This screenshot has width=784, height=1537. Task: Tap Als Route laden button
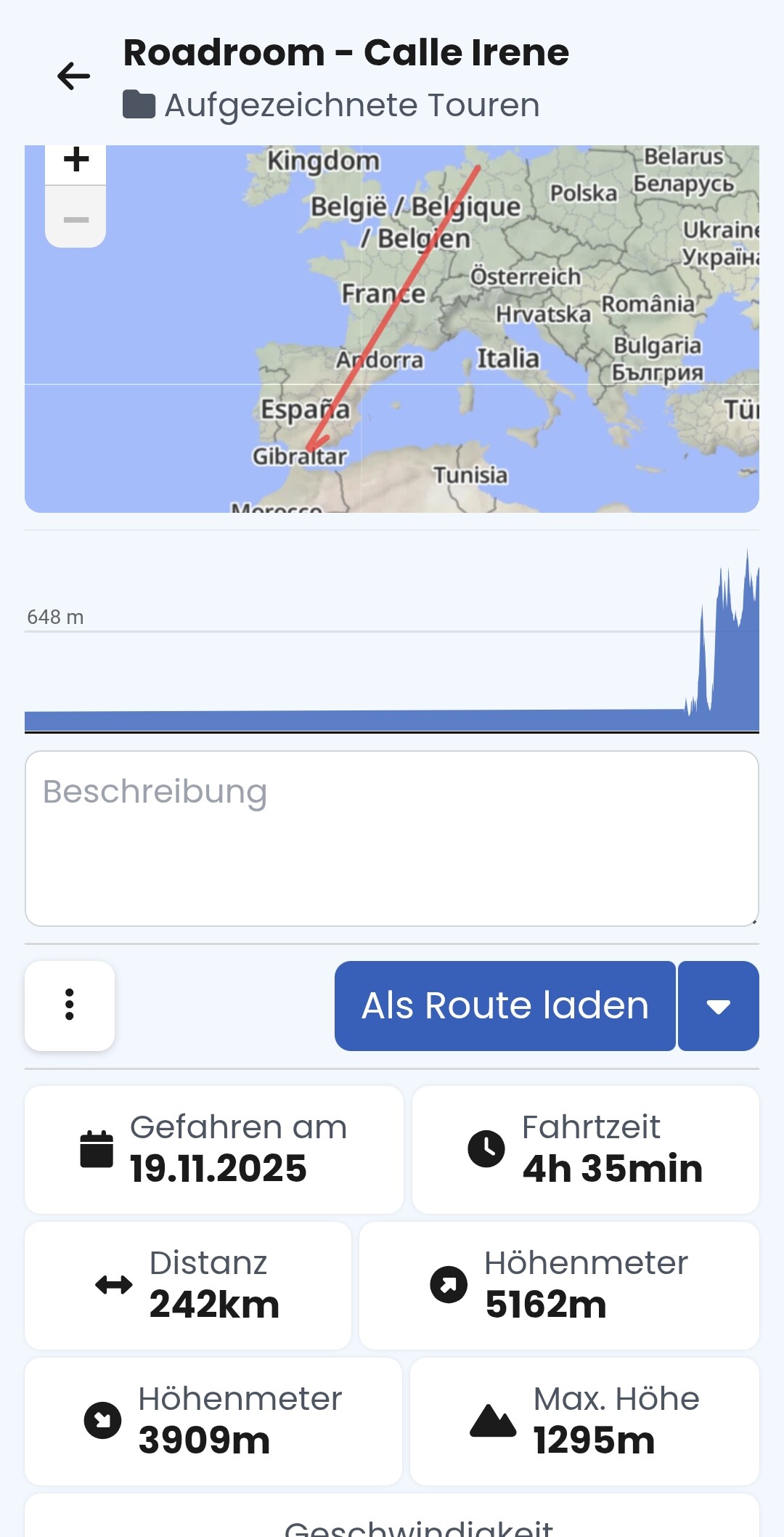(505, 1006)
